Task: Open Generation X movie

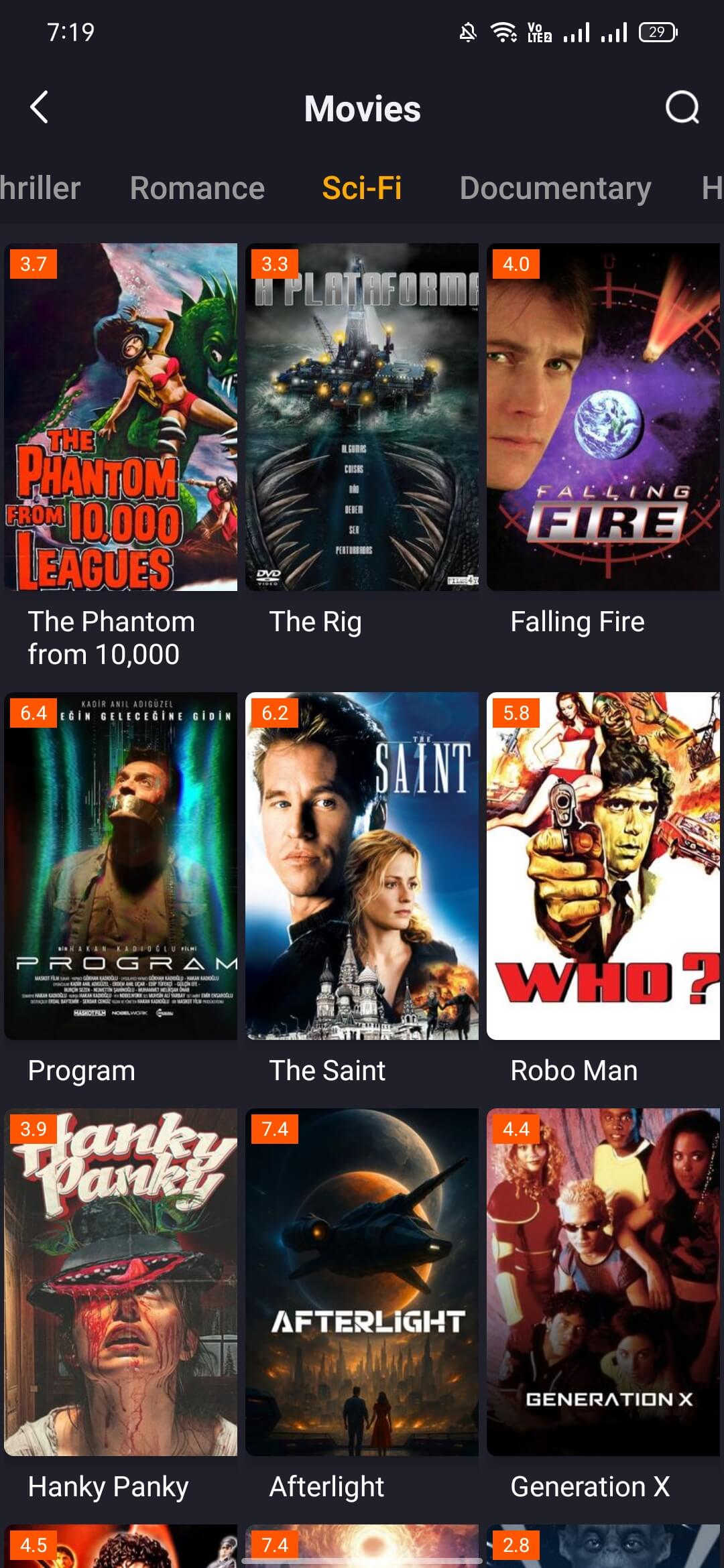Action: point(603,1281)
